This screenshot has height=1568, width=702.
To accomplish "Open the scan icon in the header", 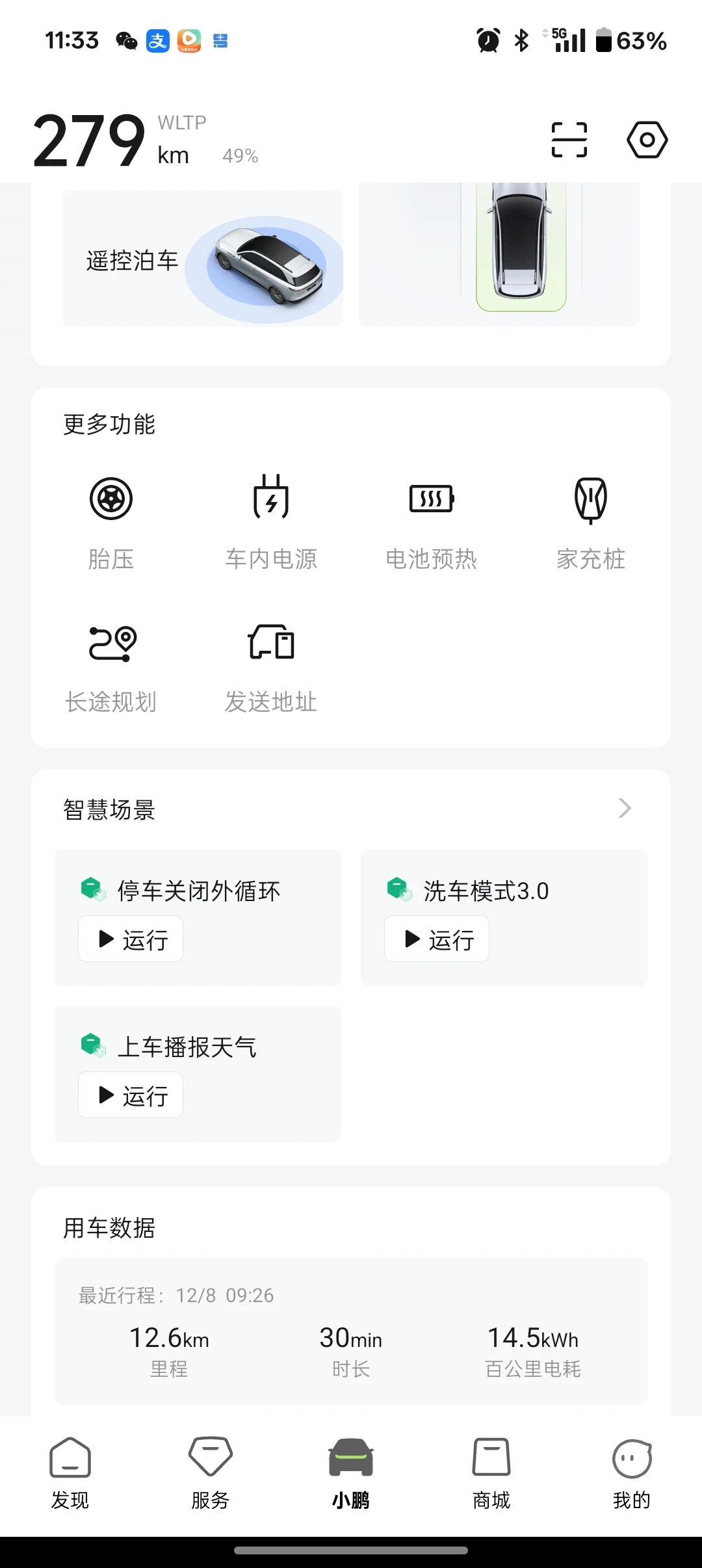I will tap(569, 140).
